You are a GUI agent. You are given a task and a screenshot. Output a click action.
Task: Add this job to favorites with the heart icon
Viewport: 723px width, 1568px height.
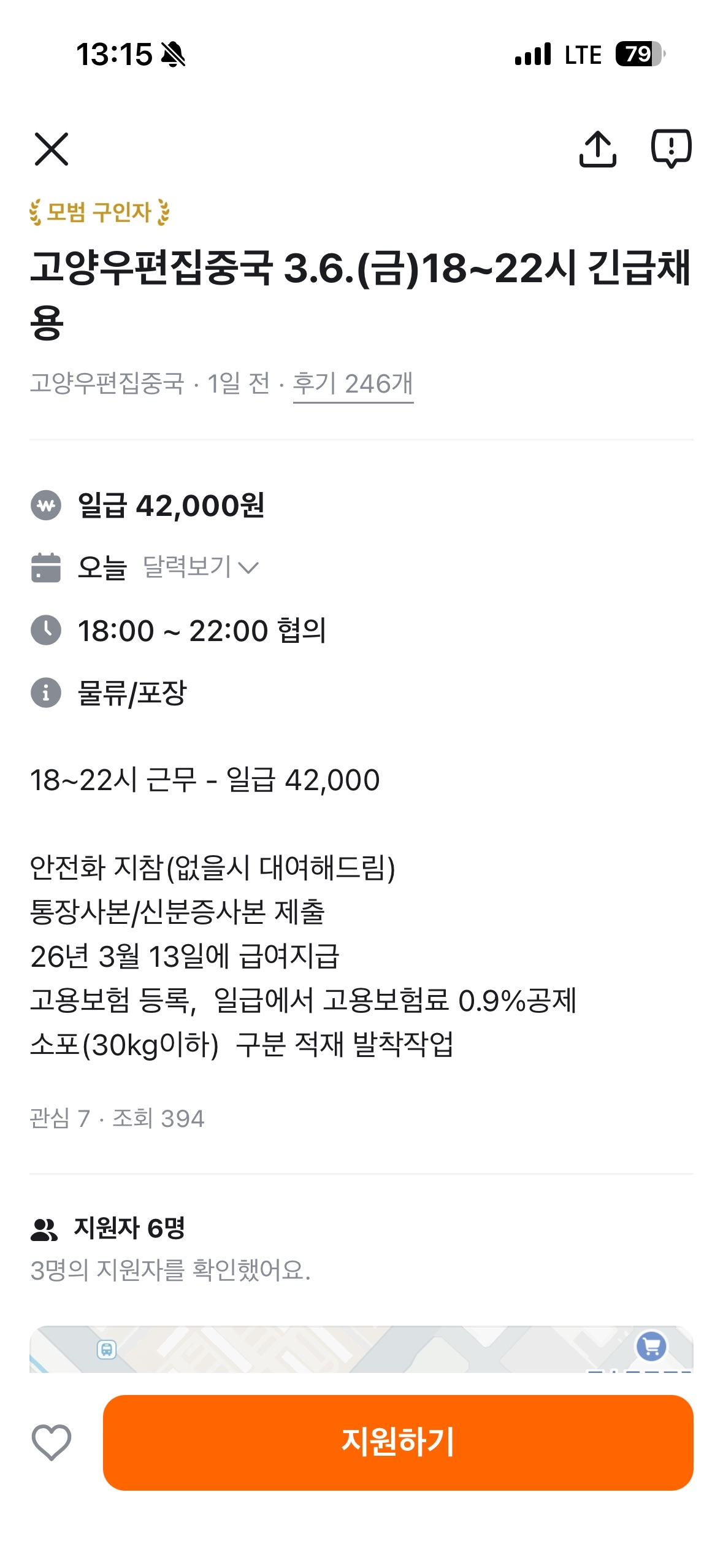pos(52,1442)
